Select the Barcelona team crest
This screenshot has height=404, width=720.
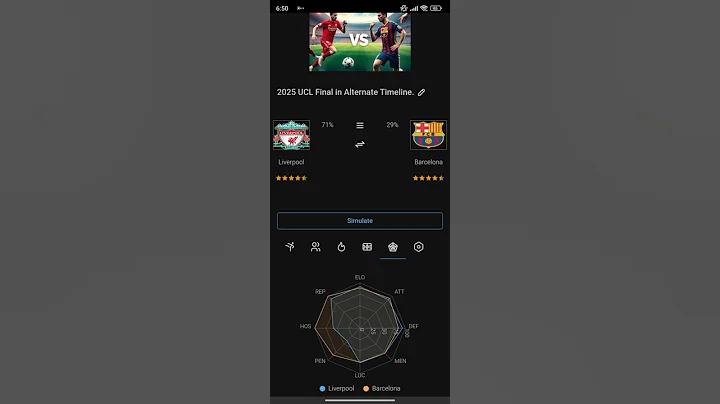tap(428, 135)
